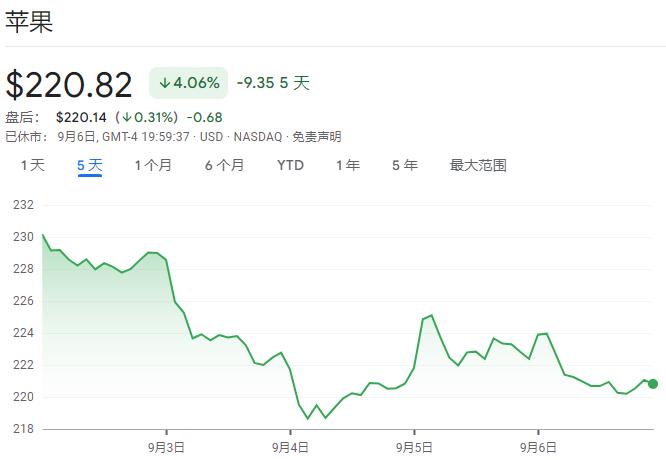Screen dimensions: 666x460
Task: Switch chart to 6个月
Action: coord(224,166)
